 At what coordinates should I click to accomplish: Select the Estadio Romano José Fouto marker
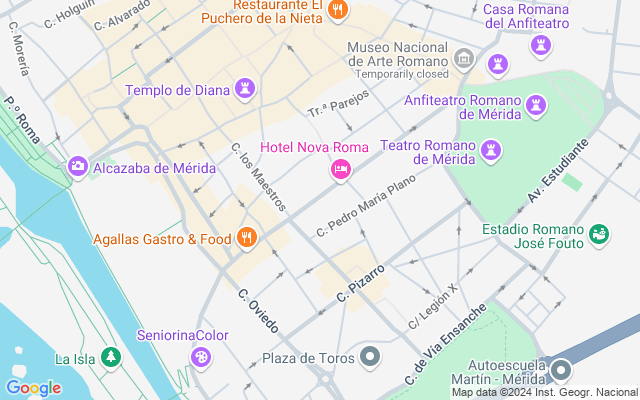599,234
